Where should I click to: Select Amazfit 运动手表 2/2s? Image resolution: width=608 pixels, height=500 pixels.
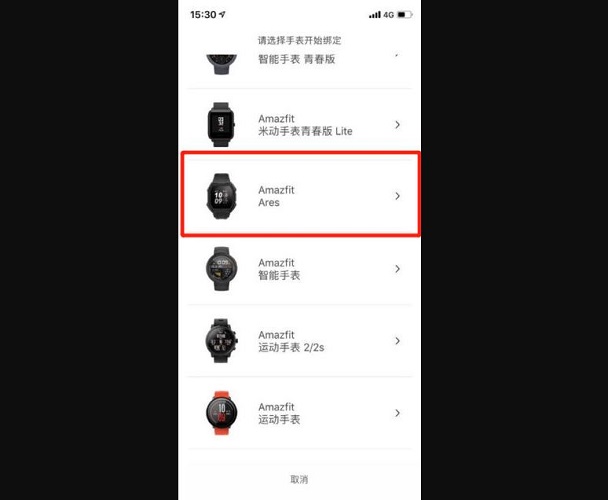tap(299, 341)
